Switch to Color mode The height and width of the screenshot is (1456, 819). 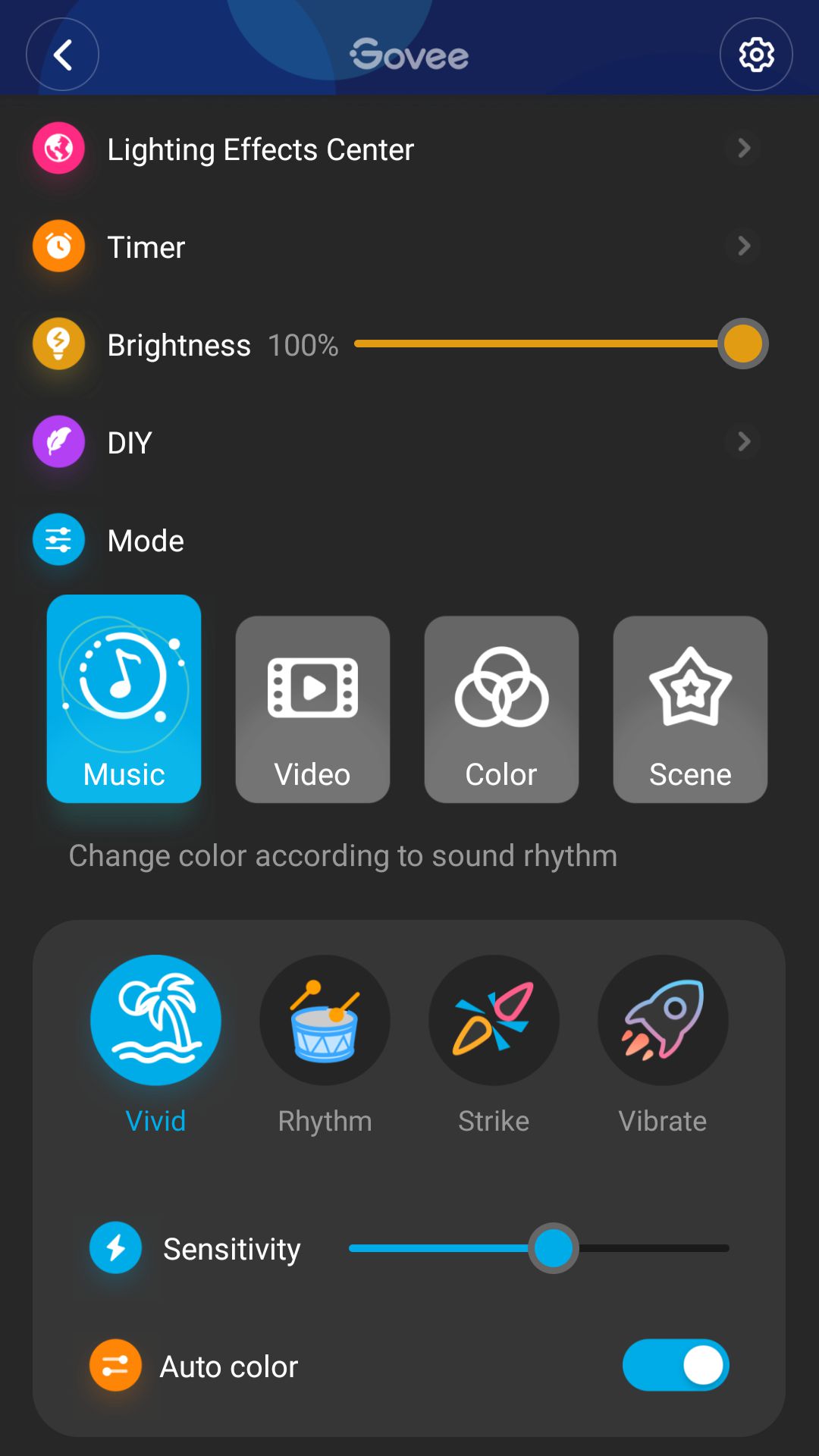501,709
